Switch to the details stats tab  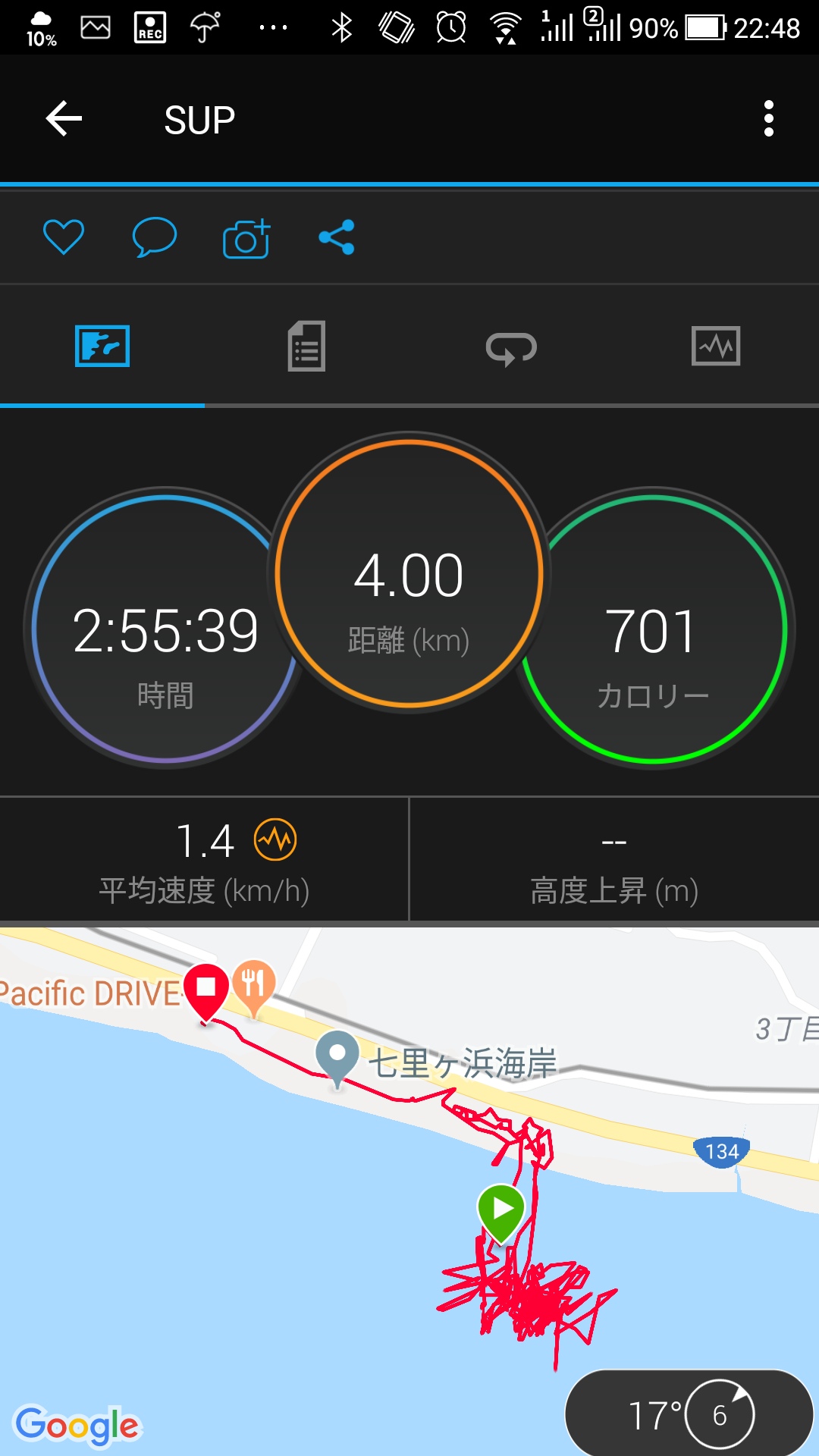306,346
